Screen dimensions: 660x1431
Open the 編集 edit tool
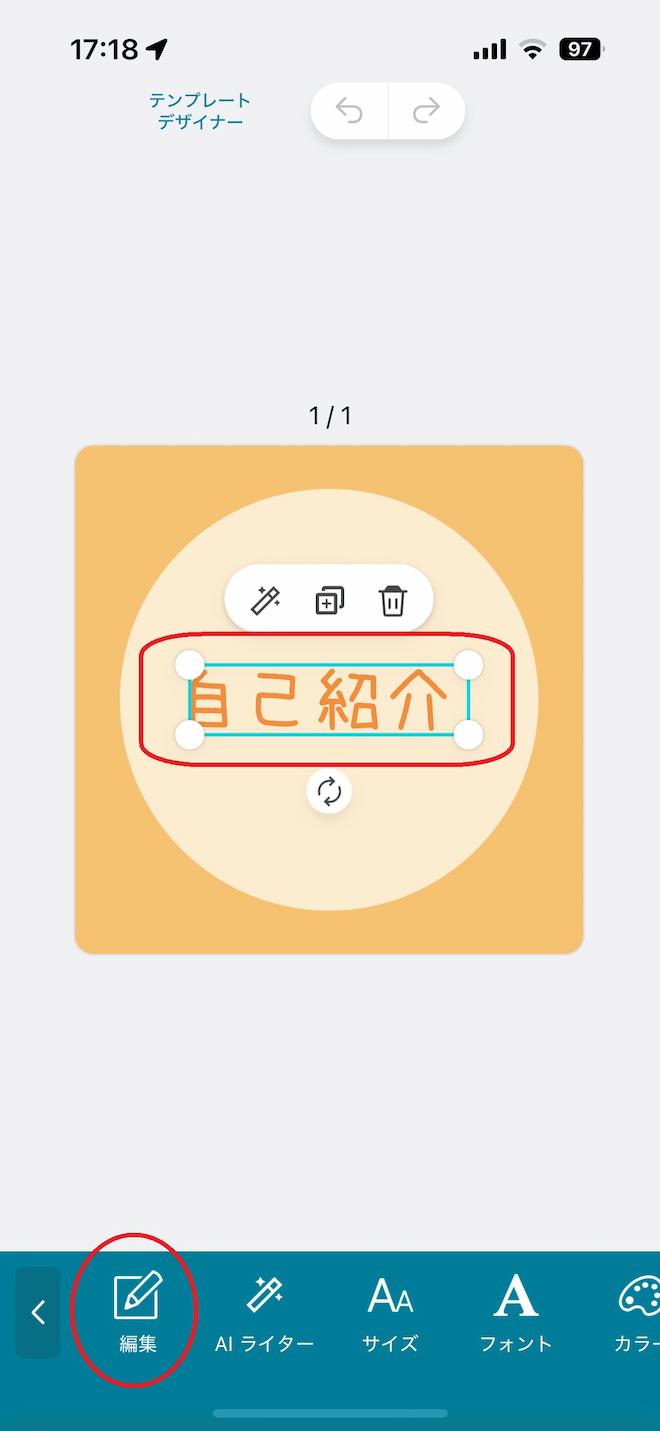(137, 1312)
